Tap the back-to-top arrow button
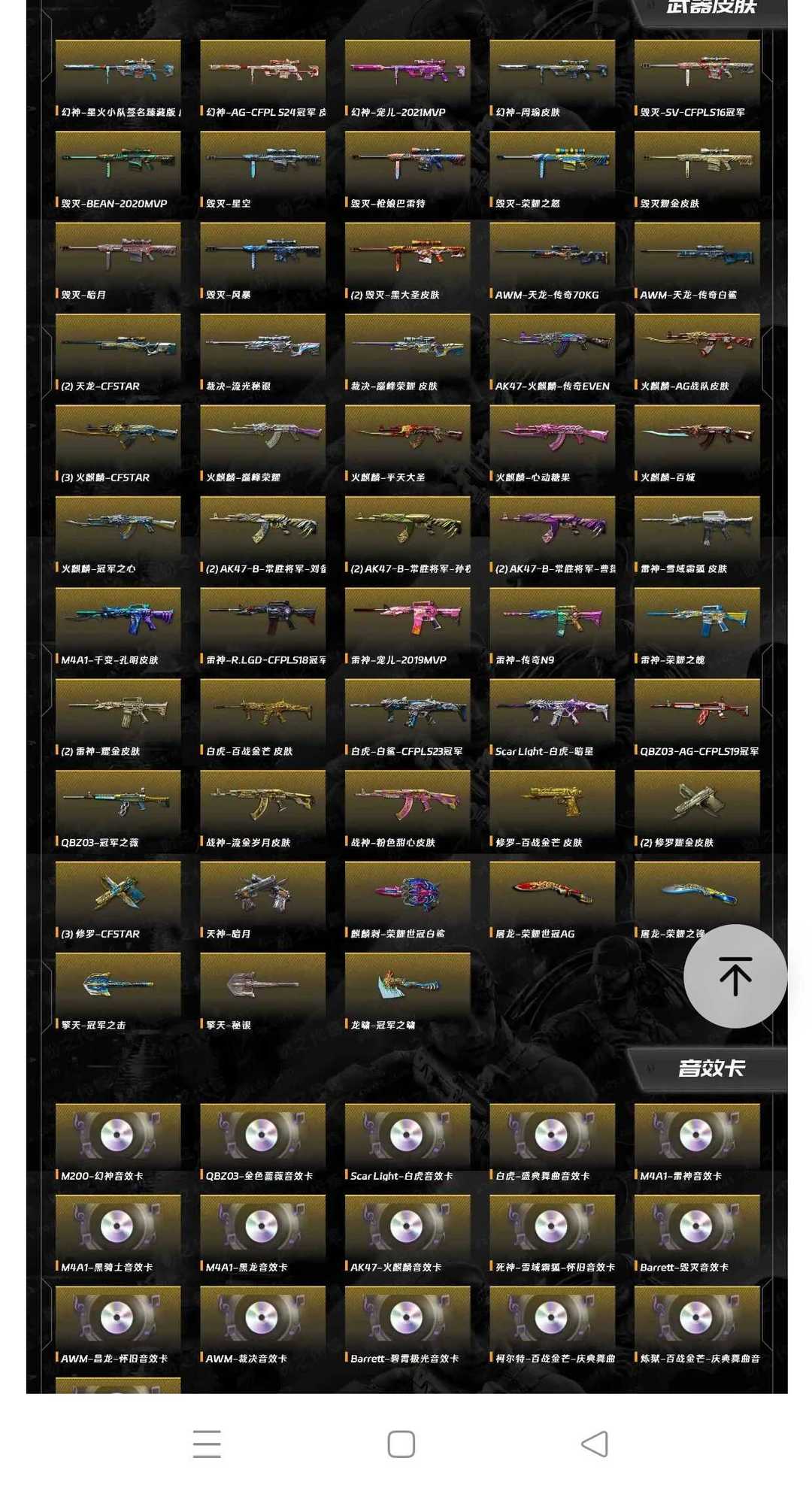This screenshot has width=812, height=1494. [735, 976]
